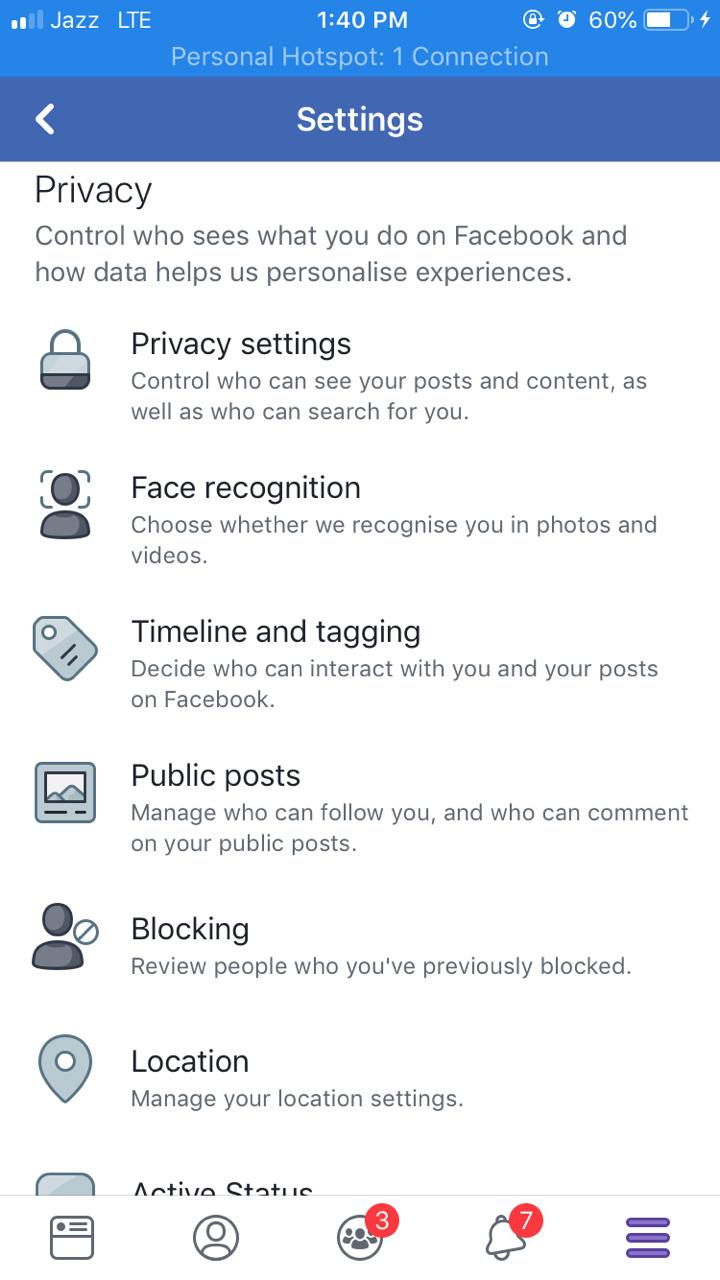This screenshot has width=720, height=1280.
Task: Open the notifications bell tab
Action: click(504, 1238)
